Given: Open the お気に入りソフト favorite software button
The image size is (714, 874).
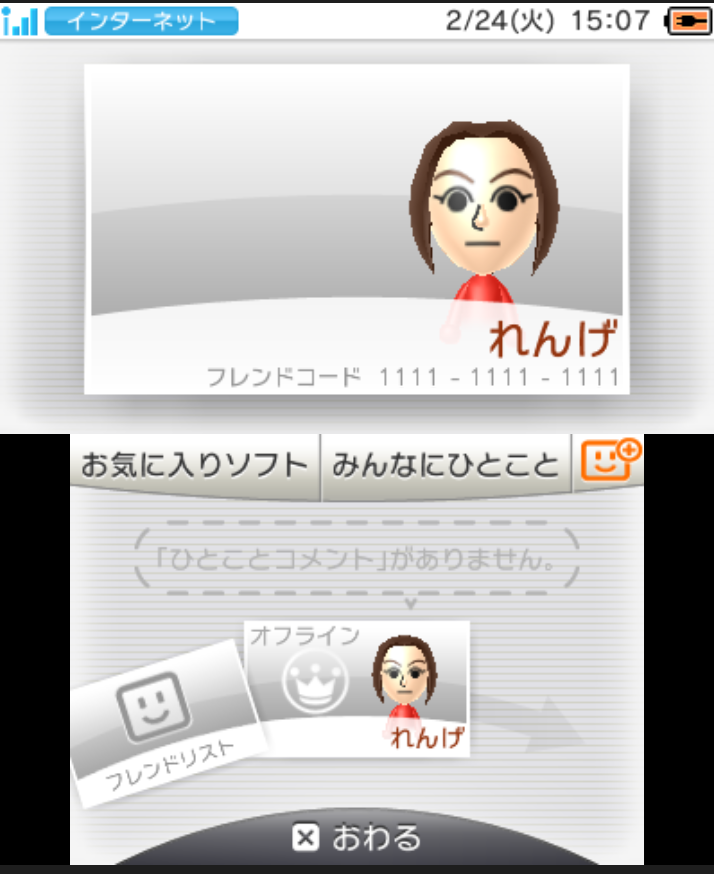Looking at the screenshot, I should click(x=194, y=466).
